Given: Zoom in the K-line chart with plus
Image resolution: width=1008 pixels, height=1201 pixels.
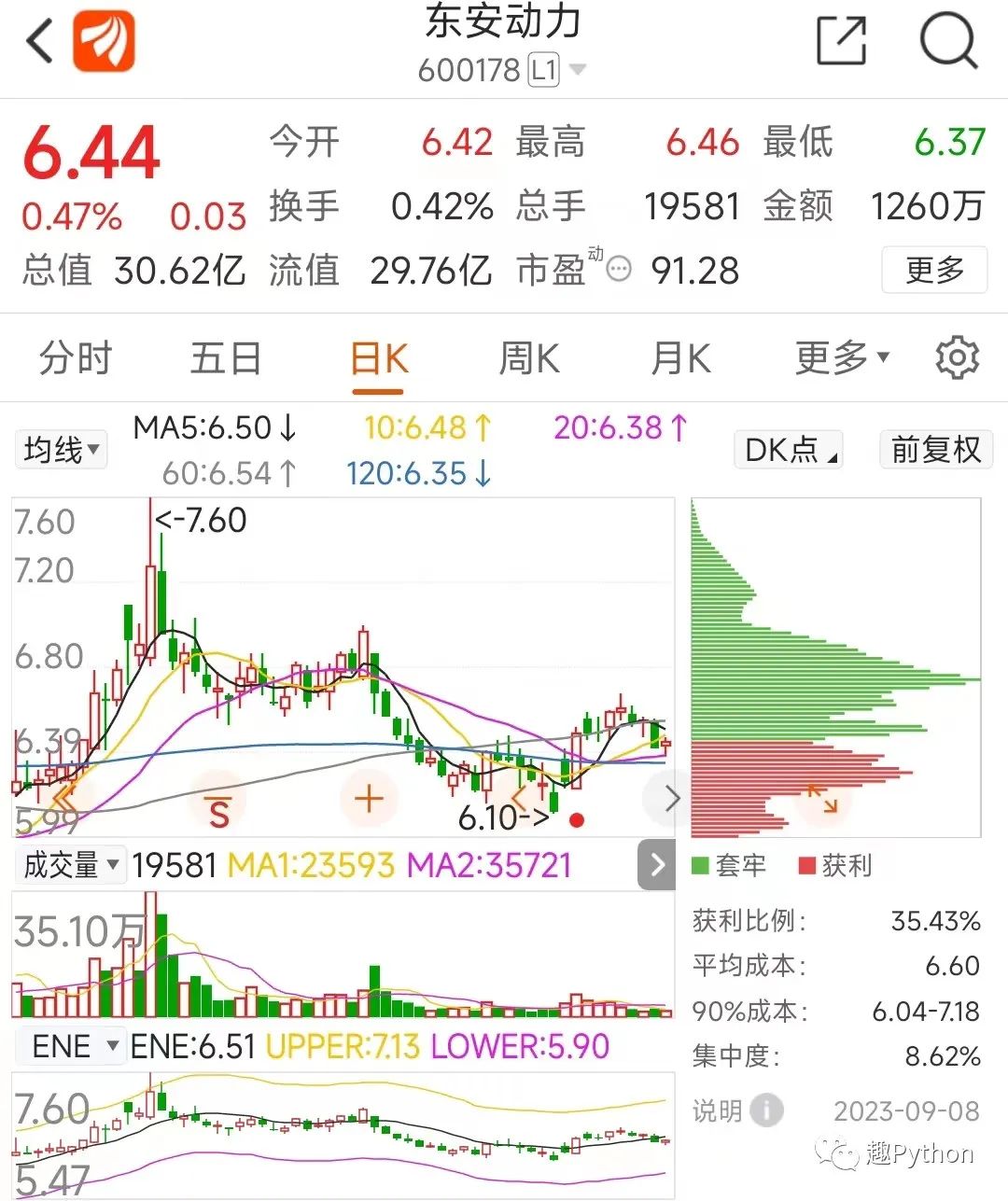Looking at the screenshot, I should tap(370, 799).
